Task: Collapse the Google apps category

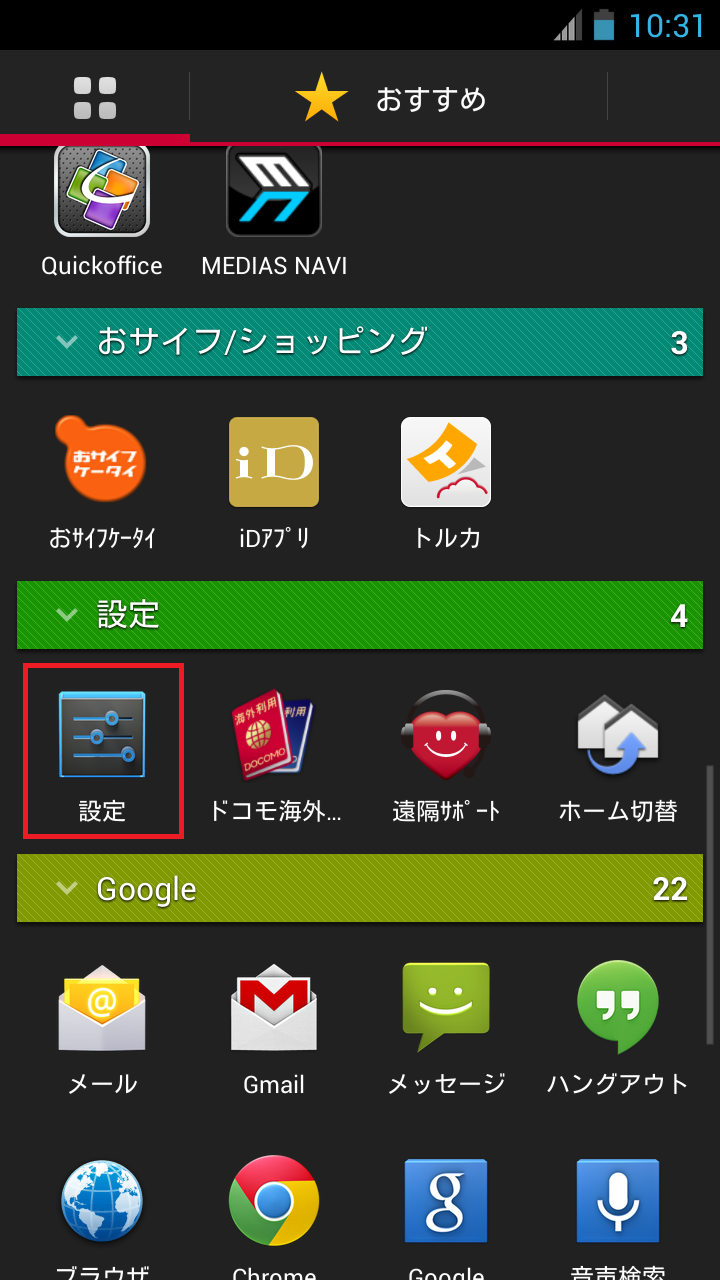Action: pyautogui.click(x=67, y=887)
